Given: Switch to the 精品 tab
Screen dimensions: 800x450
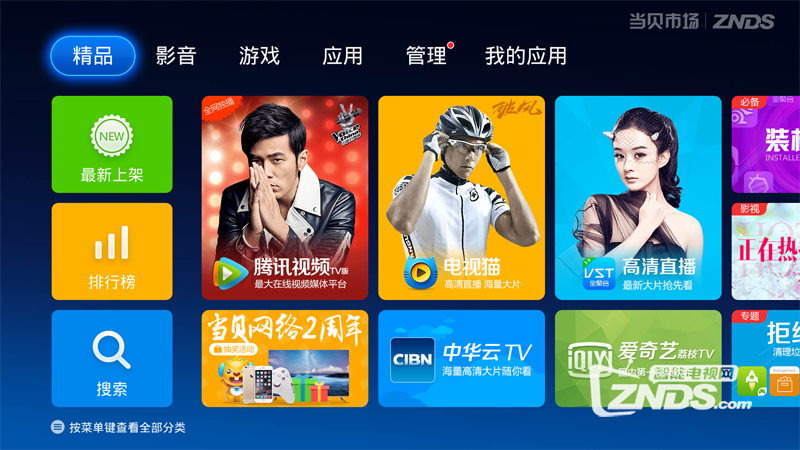Looking at the screenshot, I should (x=93, y=56).
